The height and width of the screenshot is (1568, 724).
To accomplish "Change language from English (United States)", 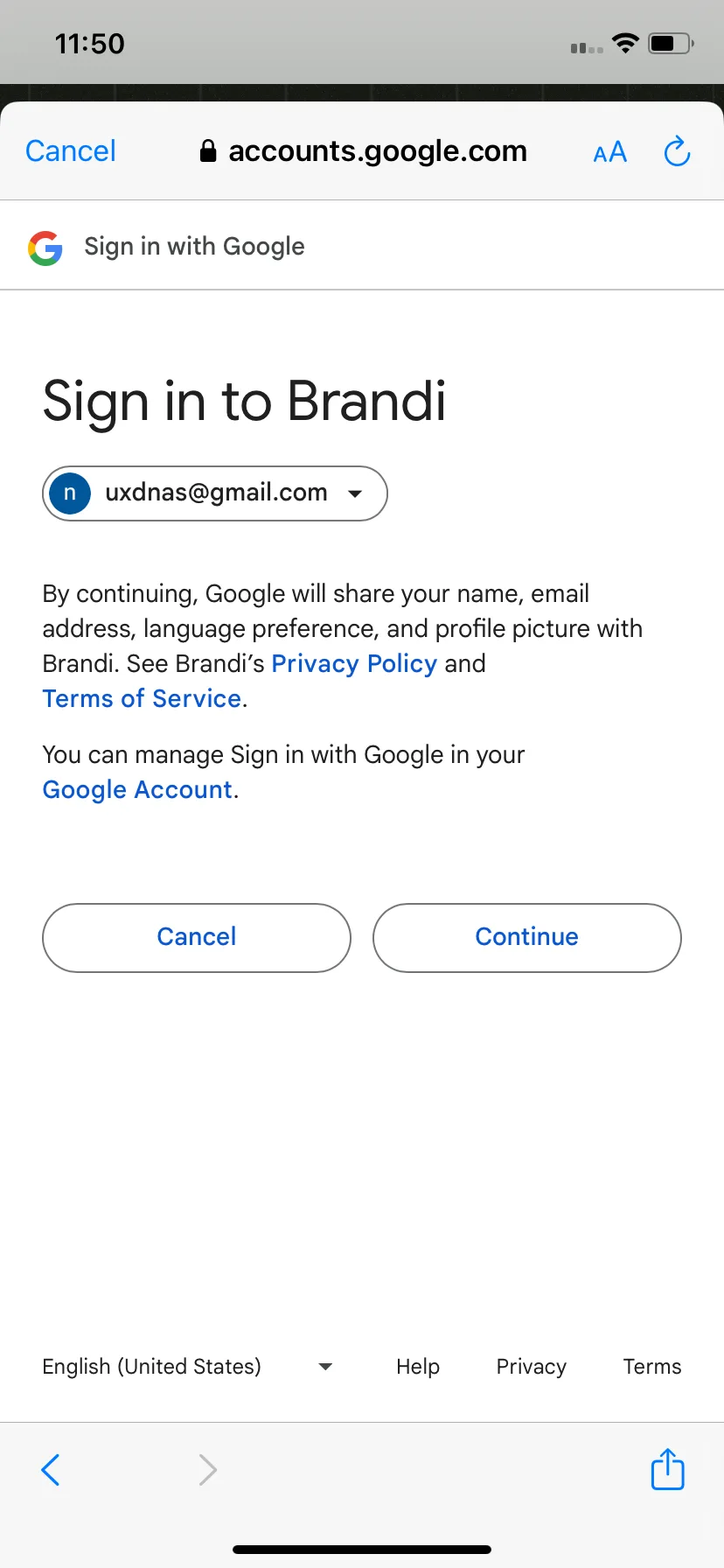I will (x=187, y=1367).
